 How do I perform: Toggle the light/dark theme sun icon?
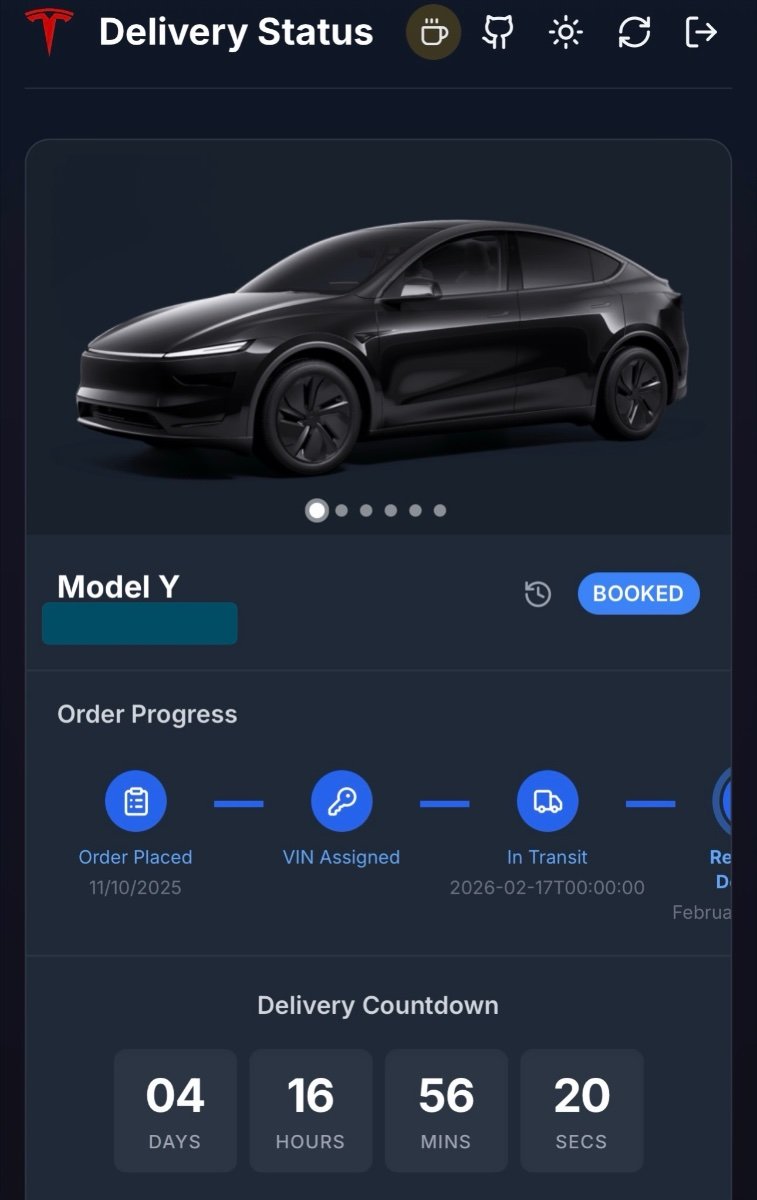point(566,33)
